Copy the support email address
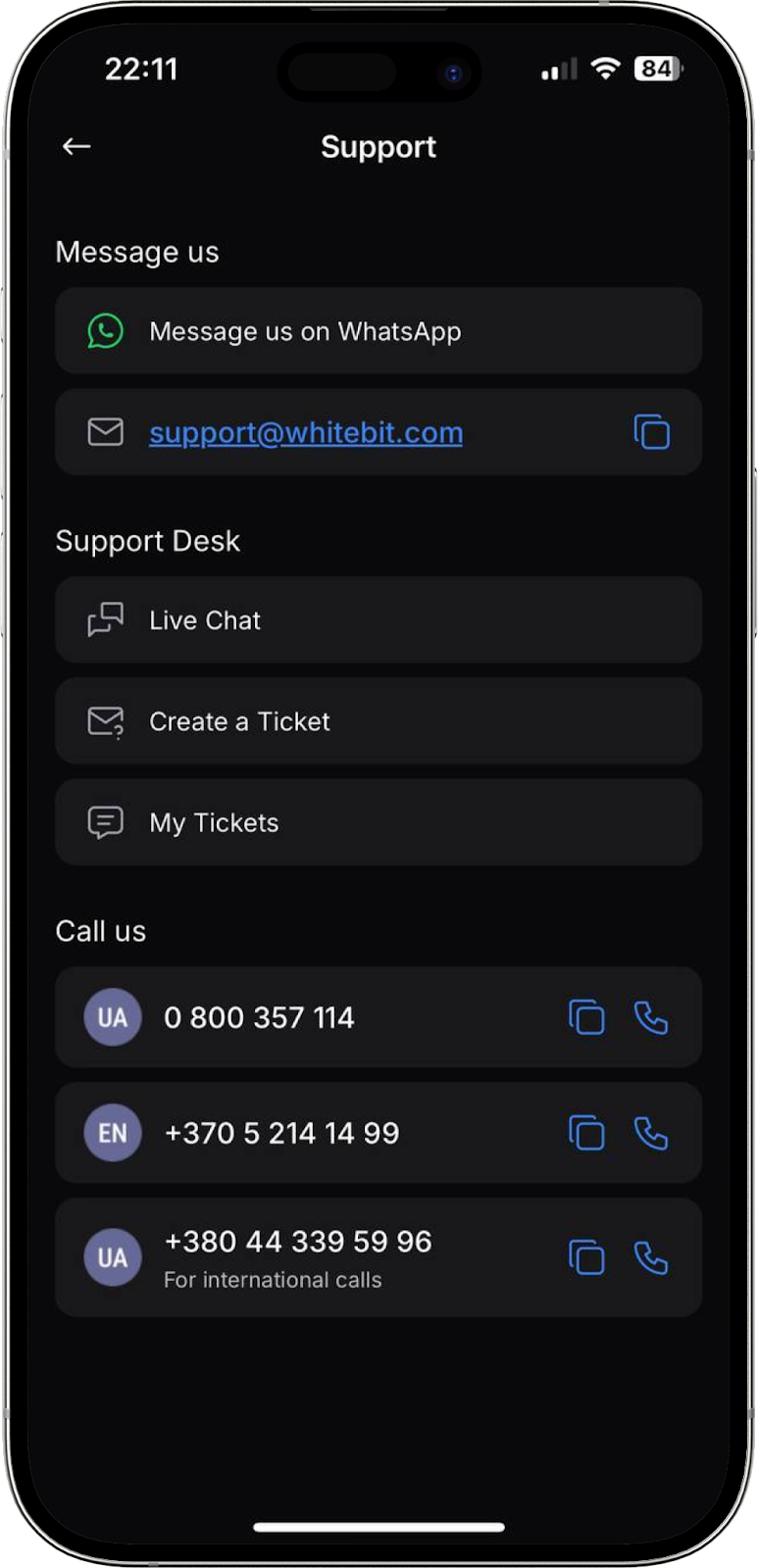The width and height of the screenshot is (758, 1568). coord(652,432)
